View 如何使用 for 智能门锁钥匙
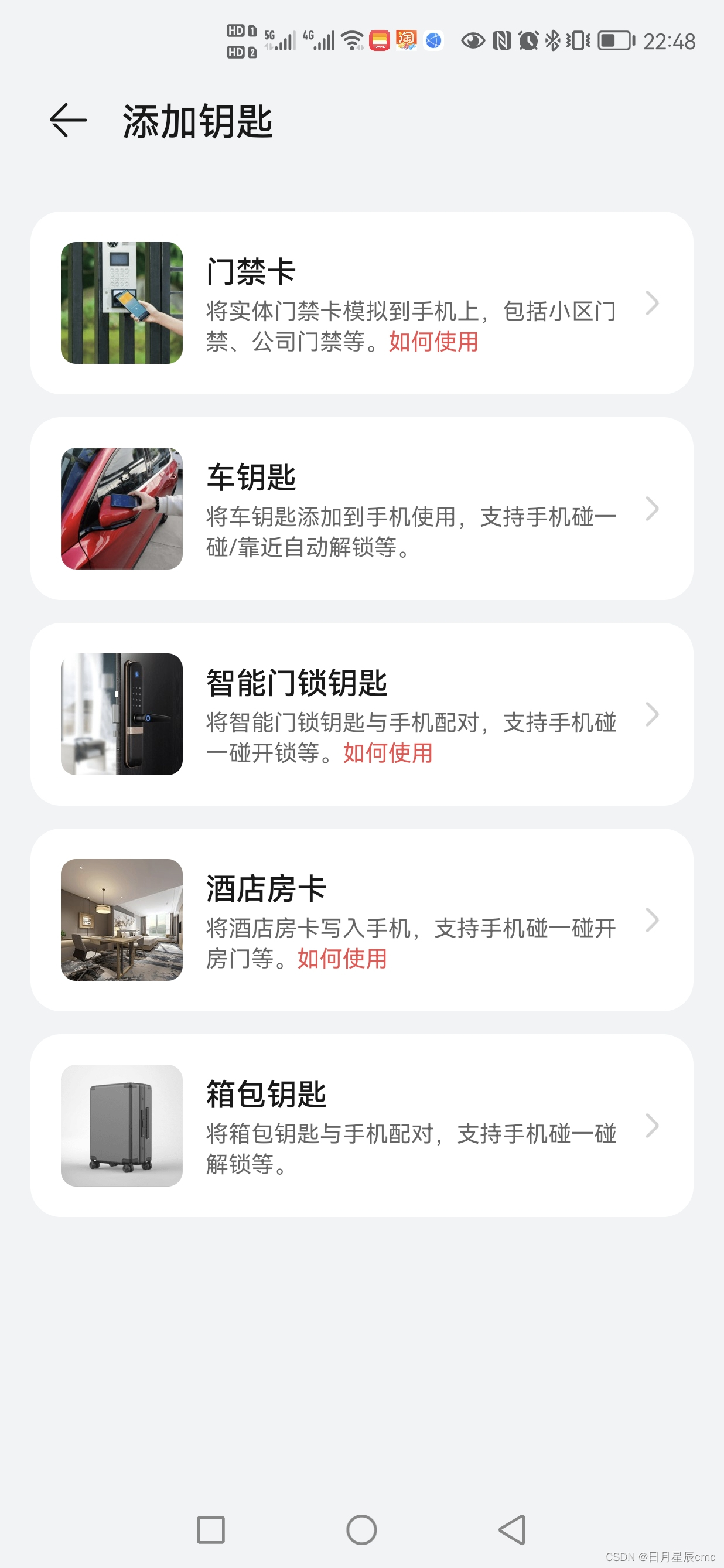724x1568 pixels. 388,754
